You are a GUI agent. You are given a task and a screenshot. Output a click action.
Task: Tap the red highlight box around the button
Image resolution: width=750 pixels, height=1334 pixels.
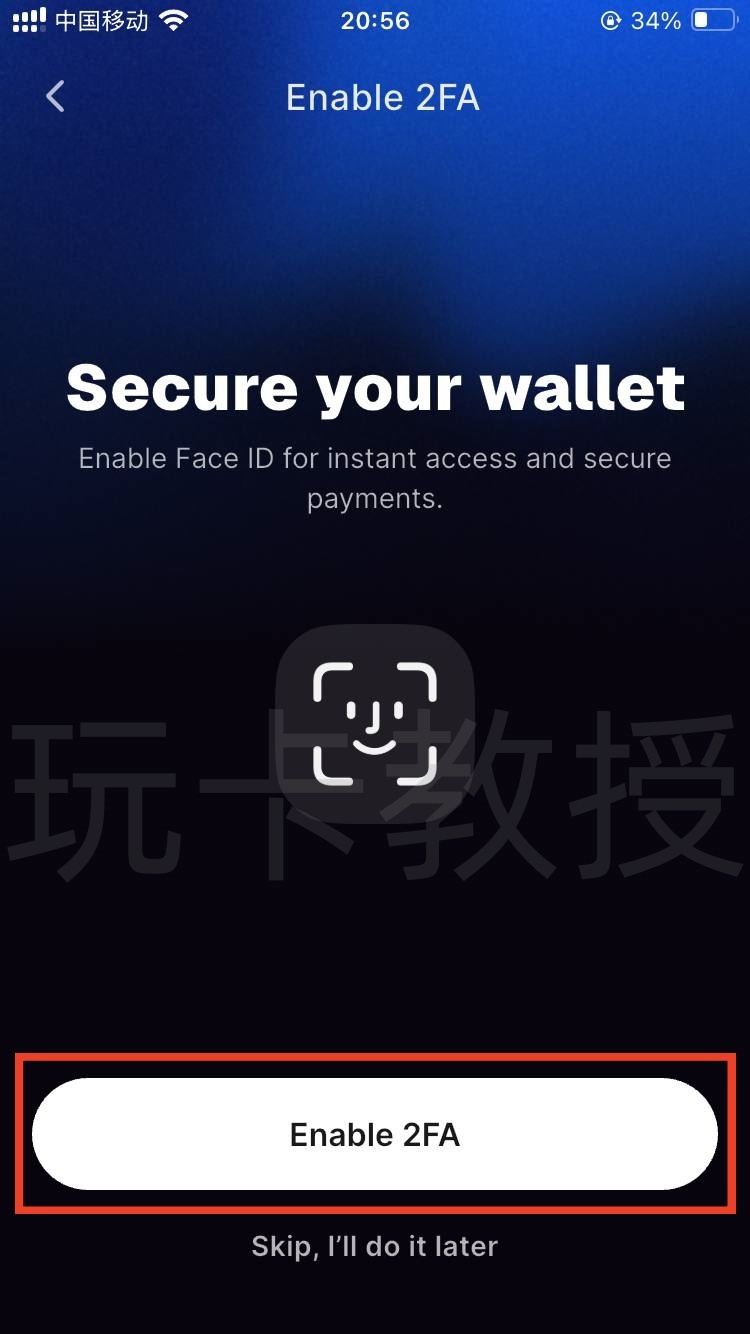point(375,1055)
